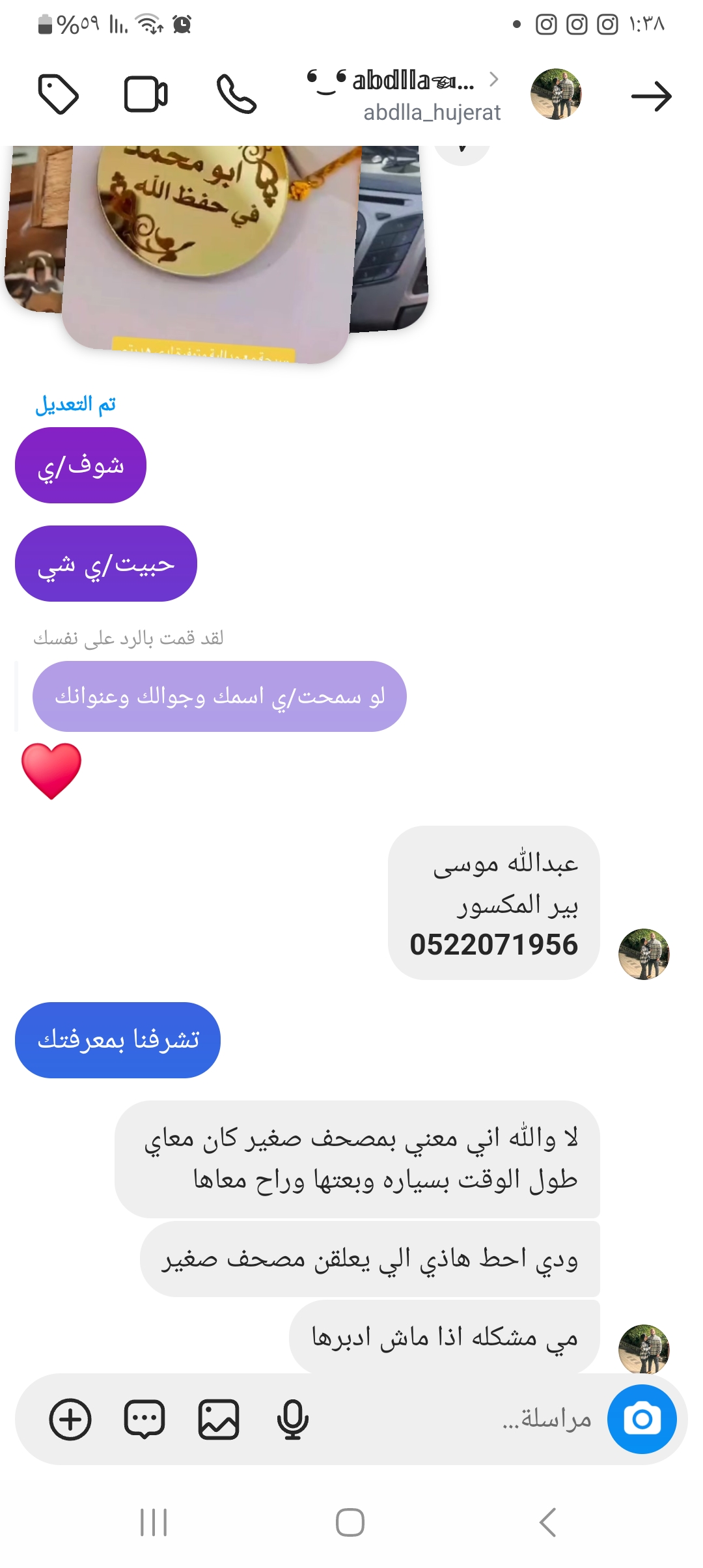Screen dimensions: 703x1568
Task: Open the camera button in message bar
Action: click(x=642, y=1419)
